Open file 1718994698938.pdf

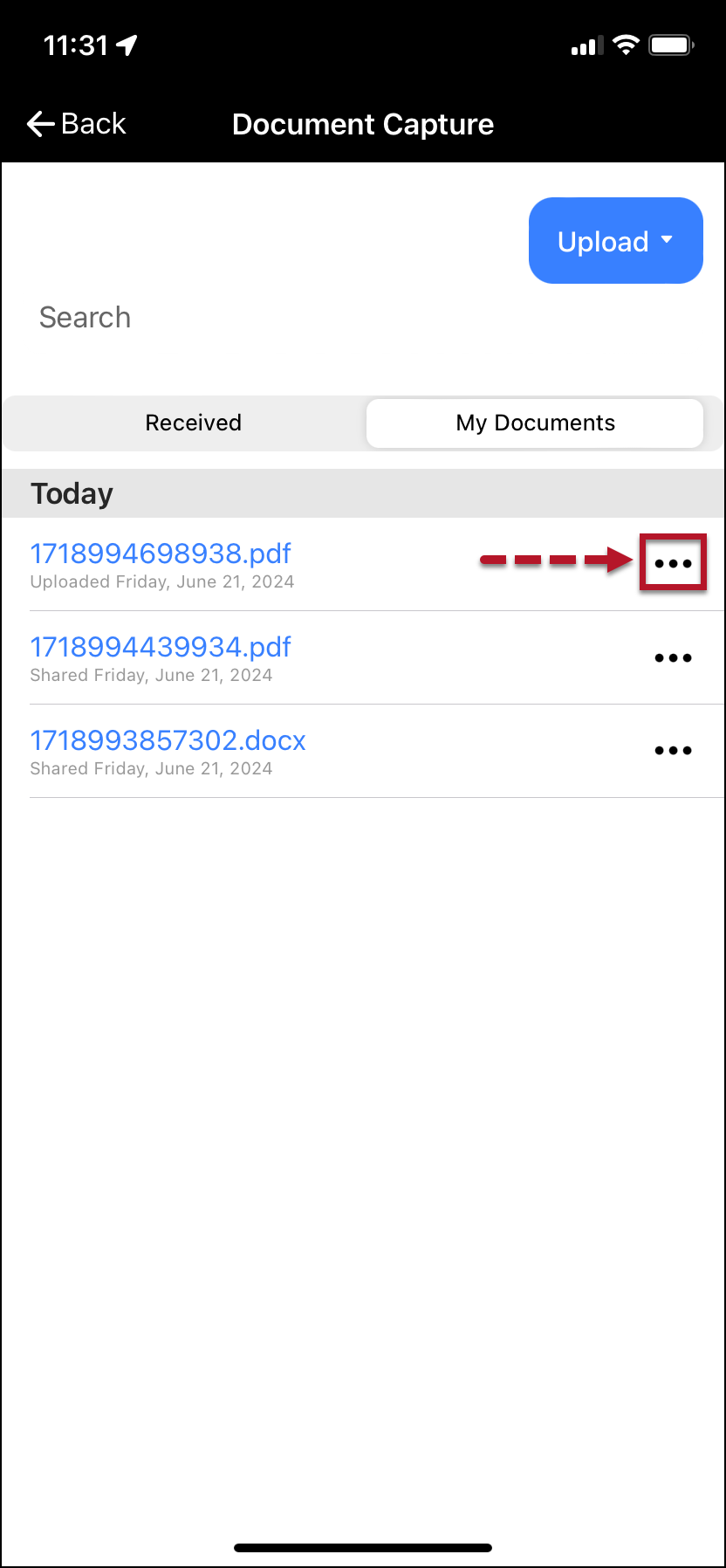point(161,554)
